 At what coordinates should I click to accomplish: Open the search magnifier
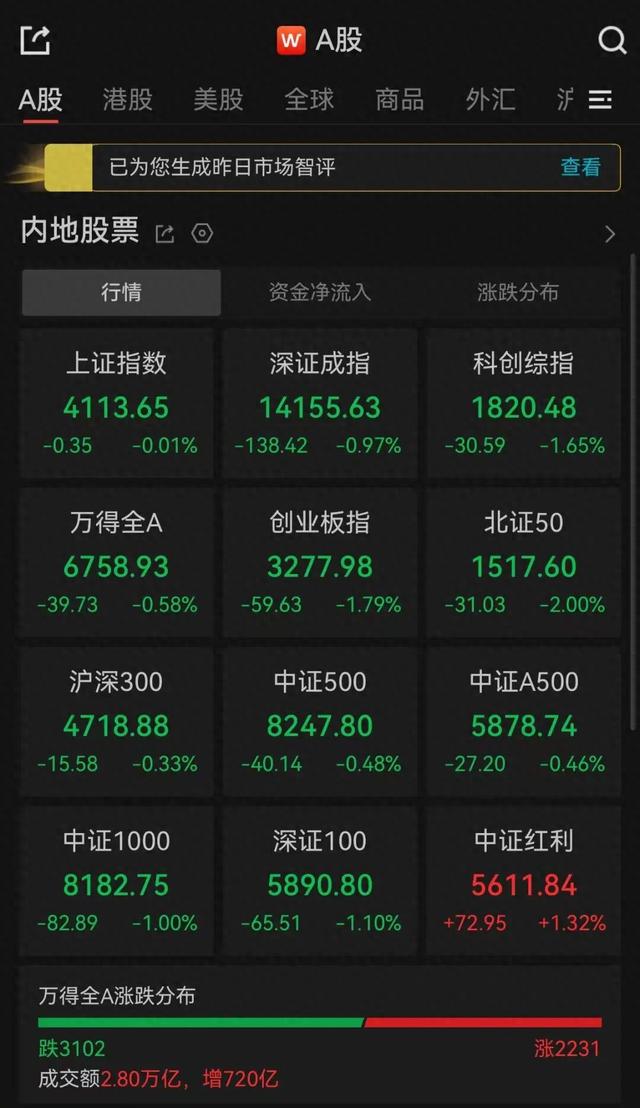pyautogui.click(x=611, y=40)
